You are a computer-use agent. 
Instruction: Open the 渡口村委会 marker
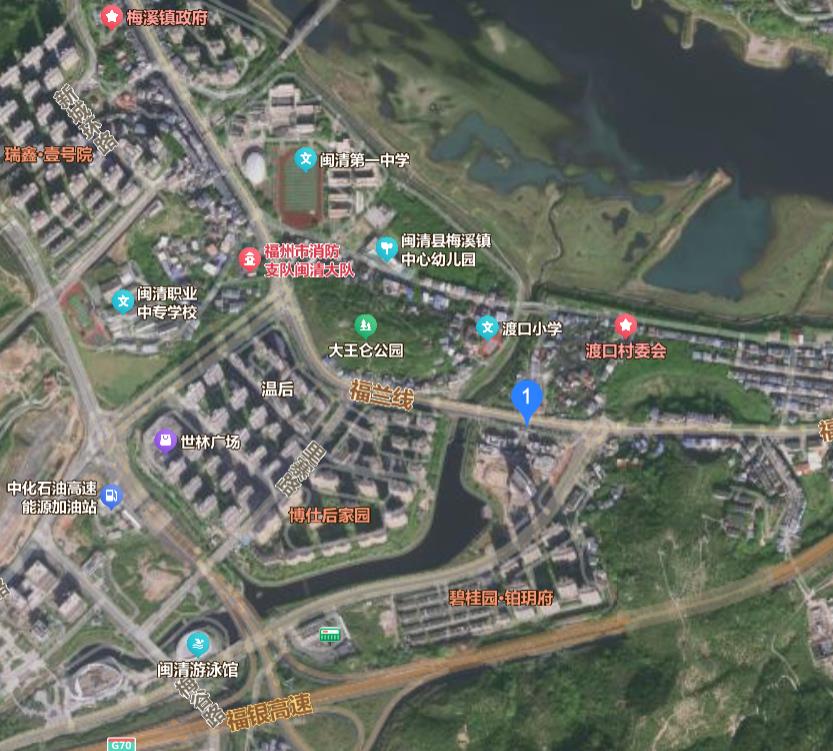point(625,326)
